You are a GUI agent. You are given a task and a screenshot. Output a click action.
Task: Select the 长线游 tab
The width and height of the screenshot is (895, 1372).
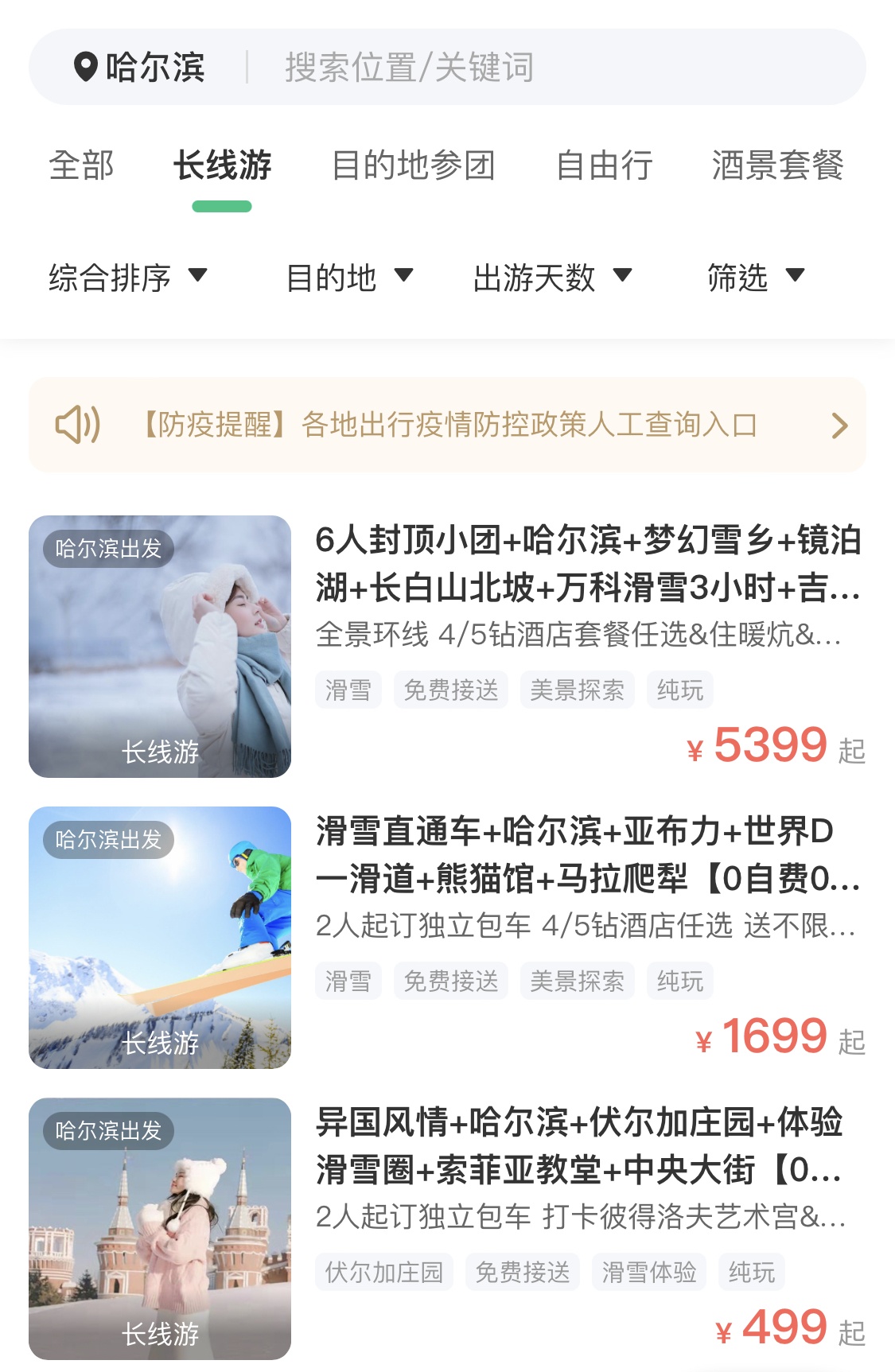tap(222, 165)
